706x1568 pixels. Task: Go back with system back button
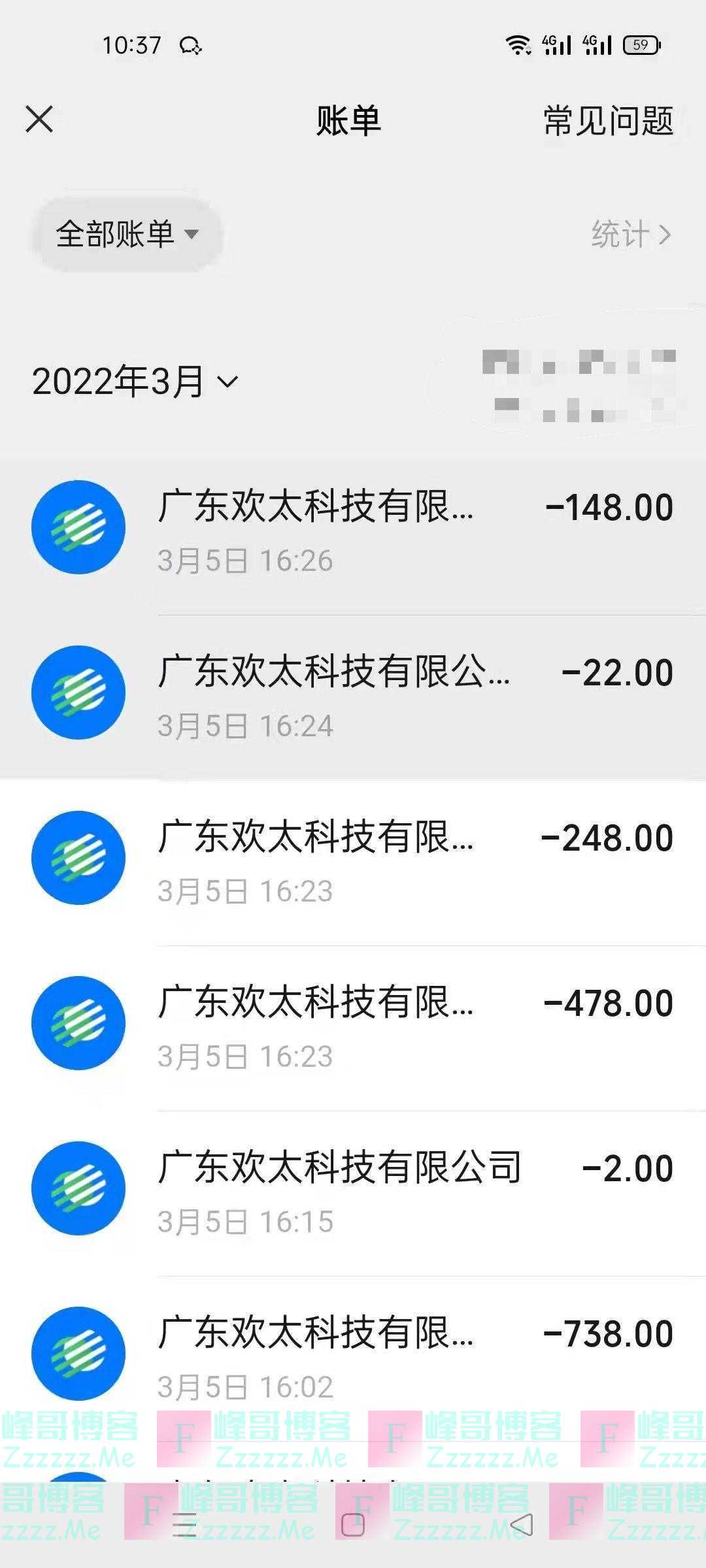coord(522,1525)
